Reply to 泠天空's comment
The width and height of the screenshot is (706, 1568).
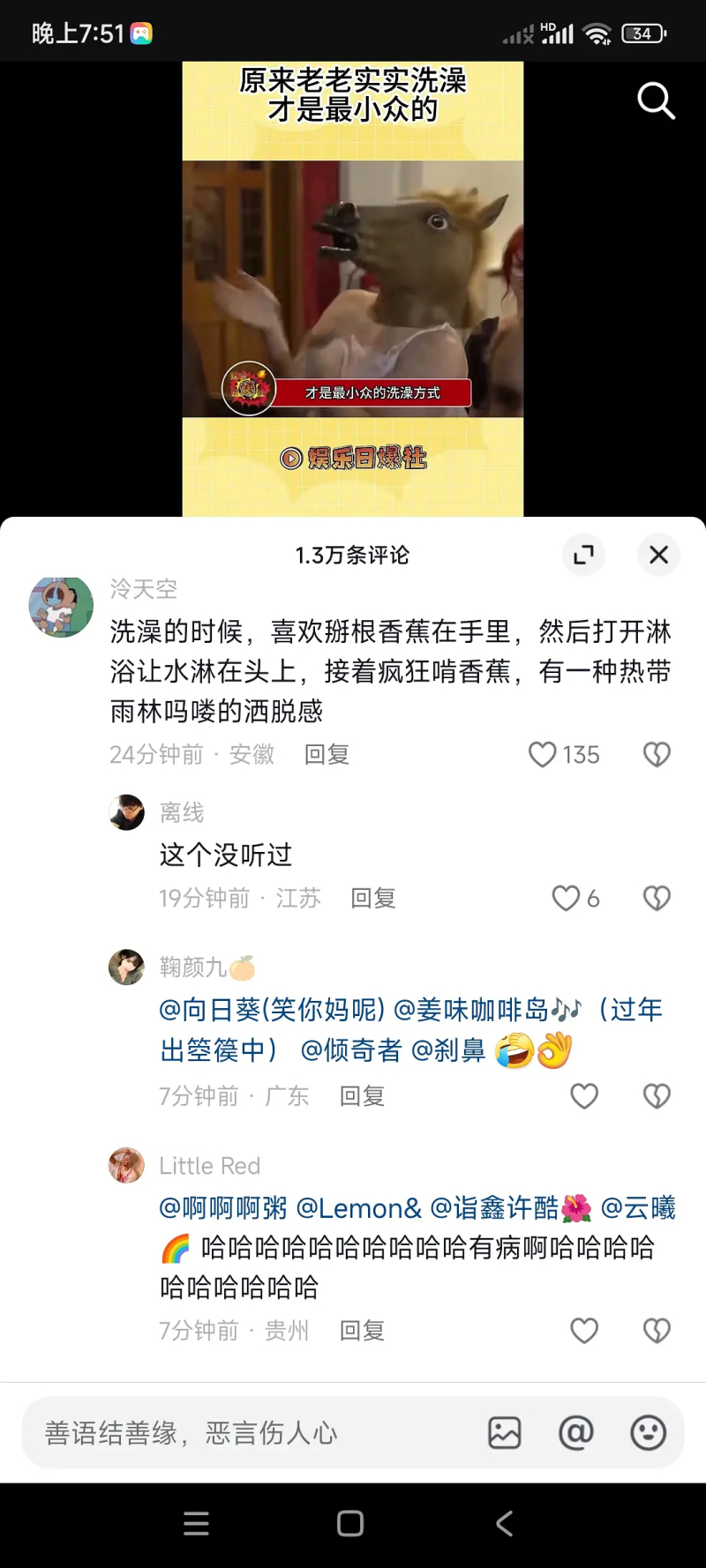point(327,755)
